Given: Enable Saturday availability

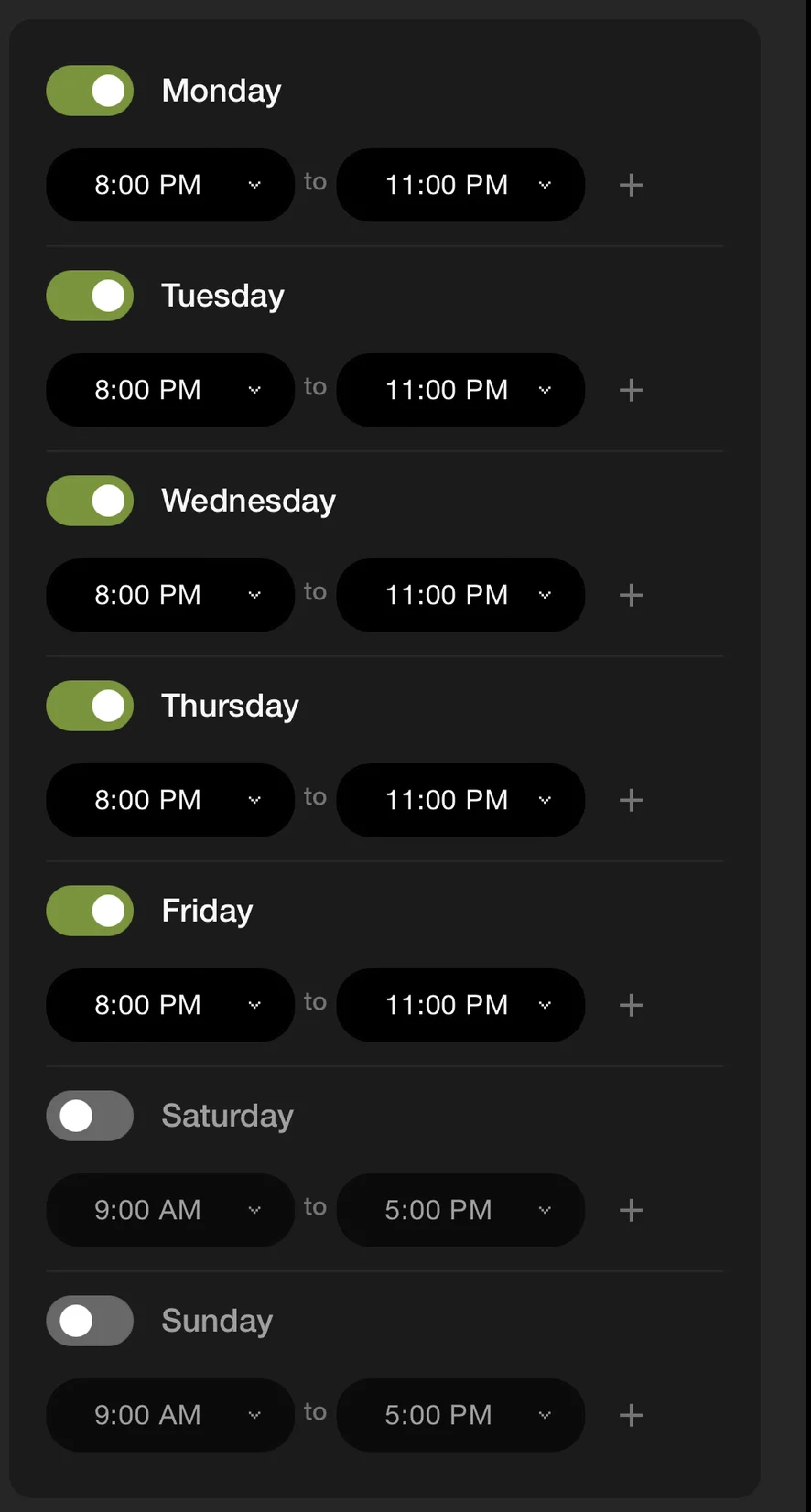Looking at the screenshot, I should coord(90,1116).
